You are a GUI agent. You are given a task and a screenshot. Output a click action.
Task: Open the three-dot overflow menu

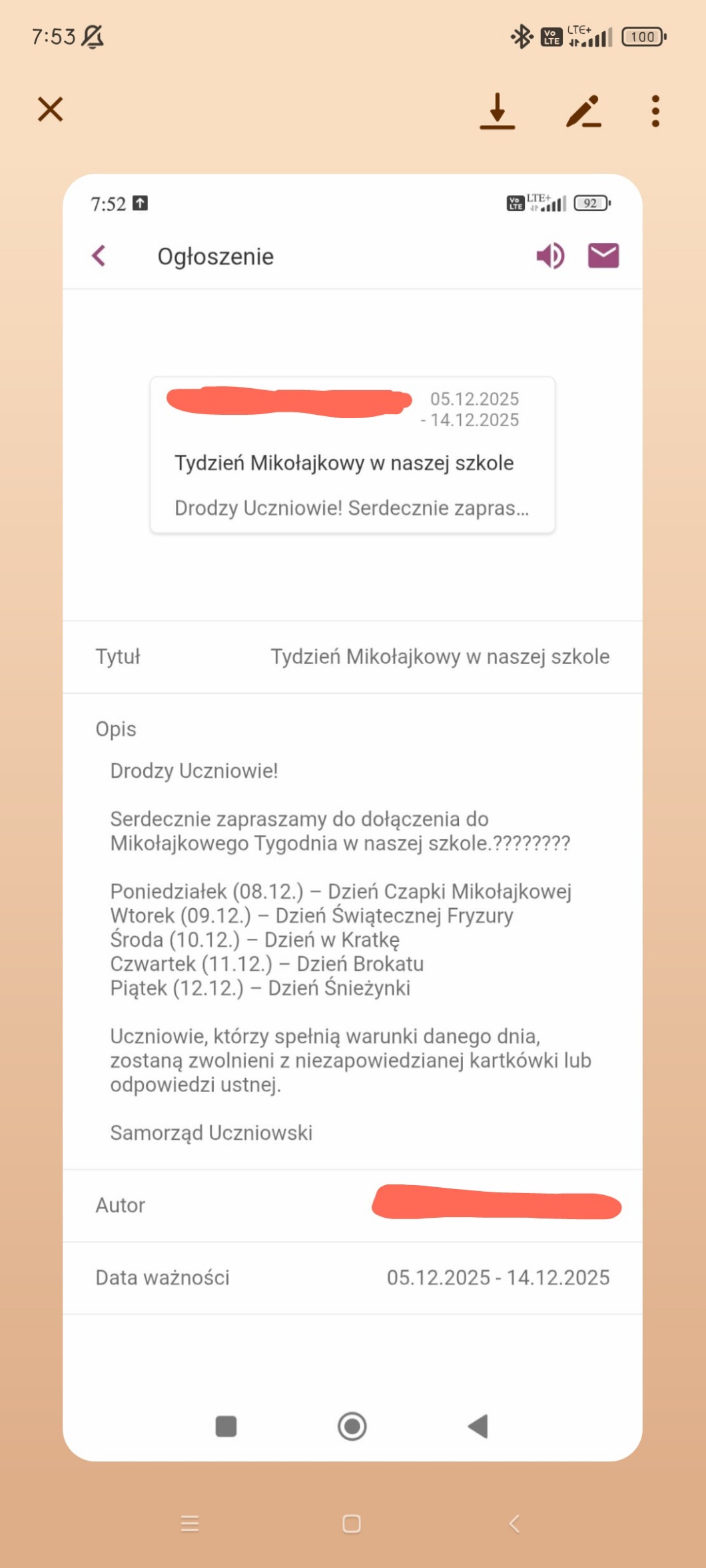tap(655, 111)
